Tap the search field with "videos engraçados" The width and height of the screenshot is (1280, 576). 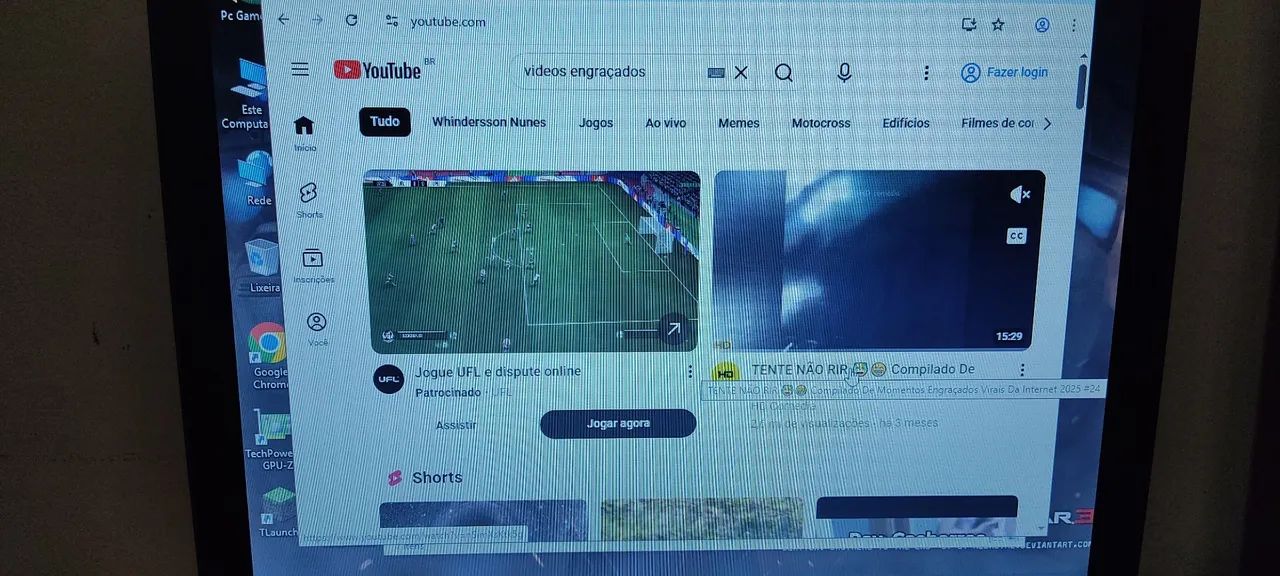tap(610, 72)
